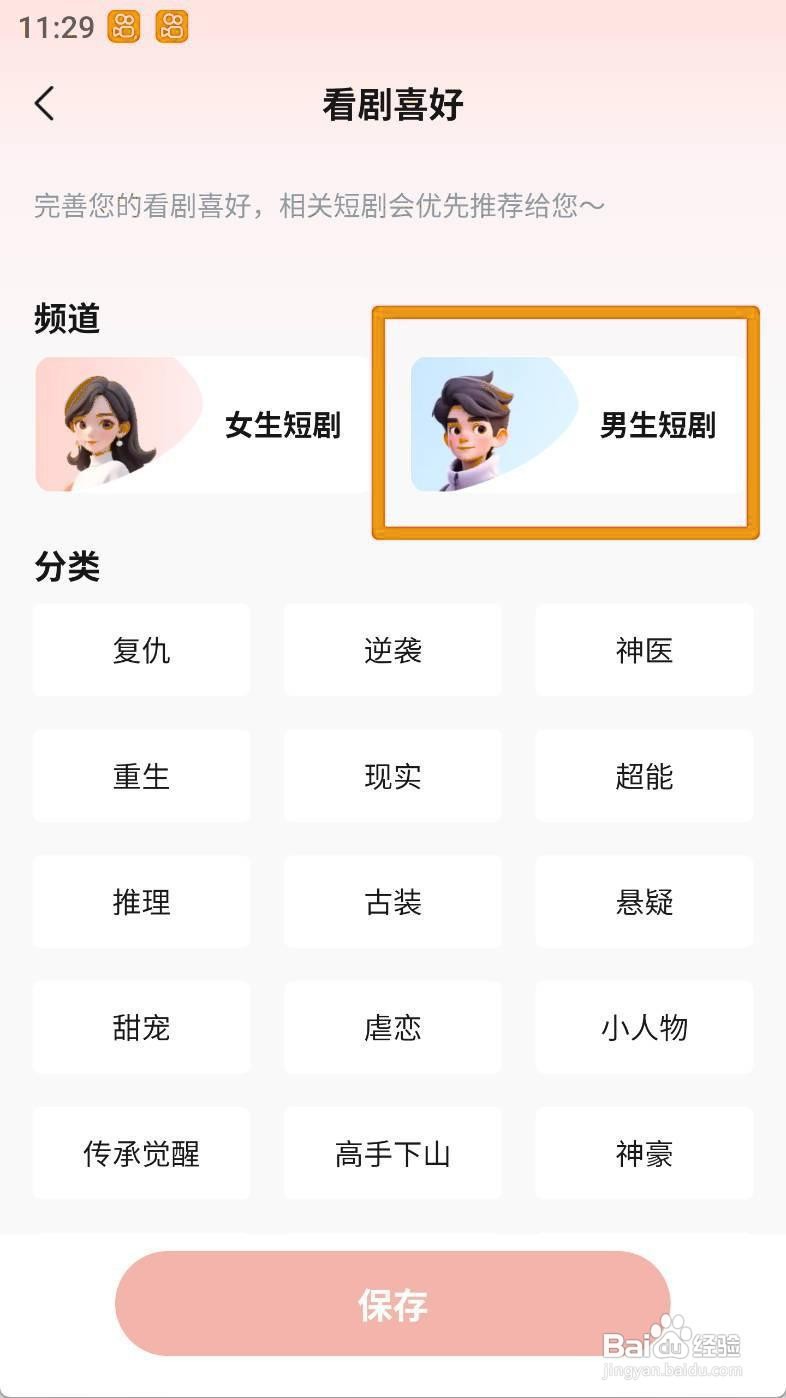Choose the 高手下山 genre tag
The image size is (786, 1398).
pyautogui.click(x=392, y=1154)
